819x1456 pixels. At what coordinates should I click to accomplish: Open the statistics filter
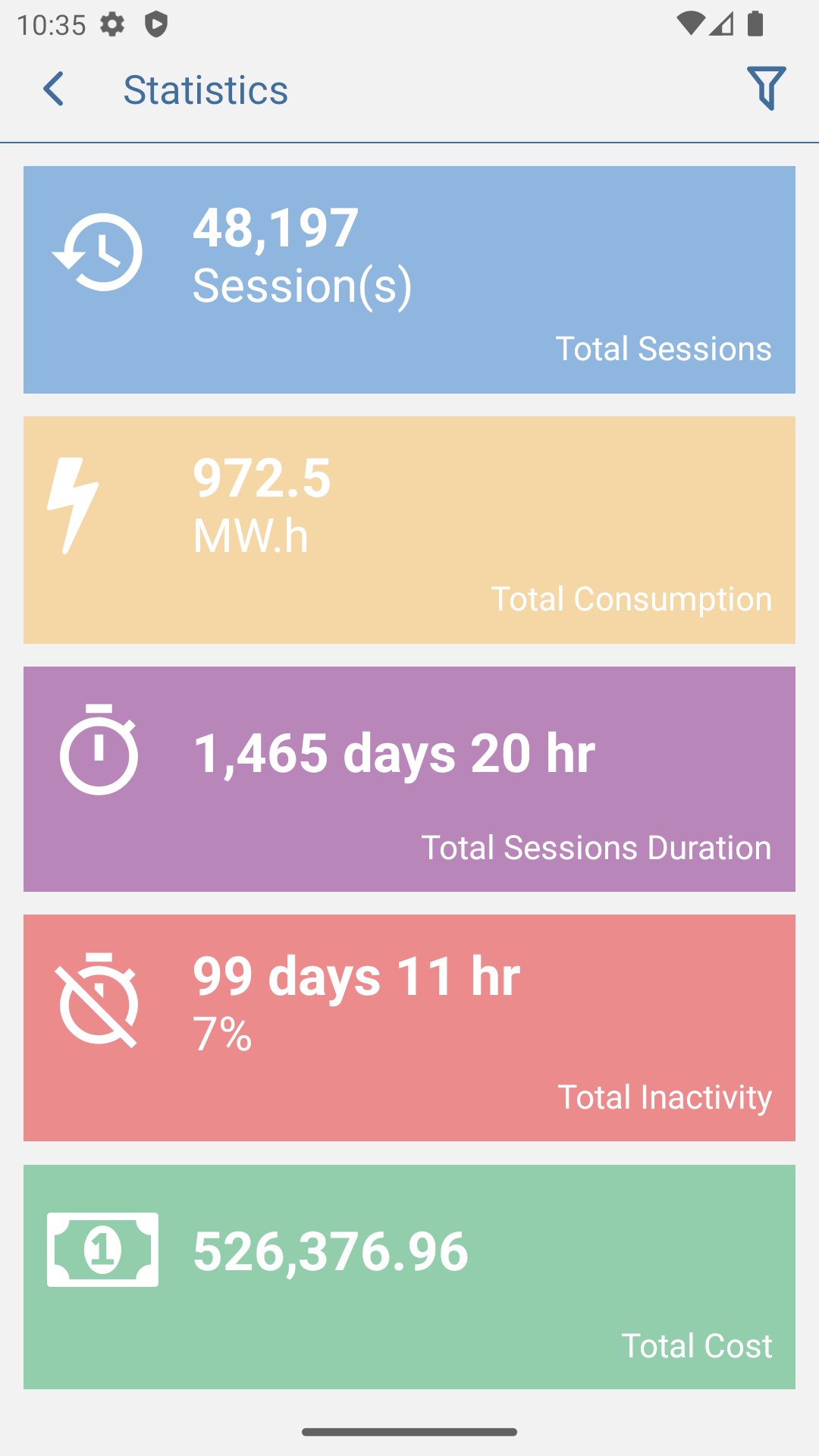(x=766, y=88)
